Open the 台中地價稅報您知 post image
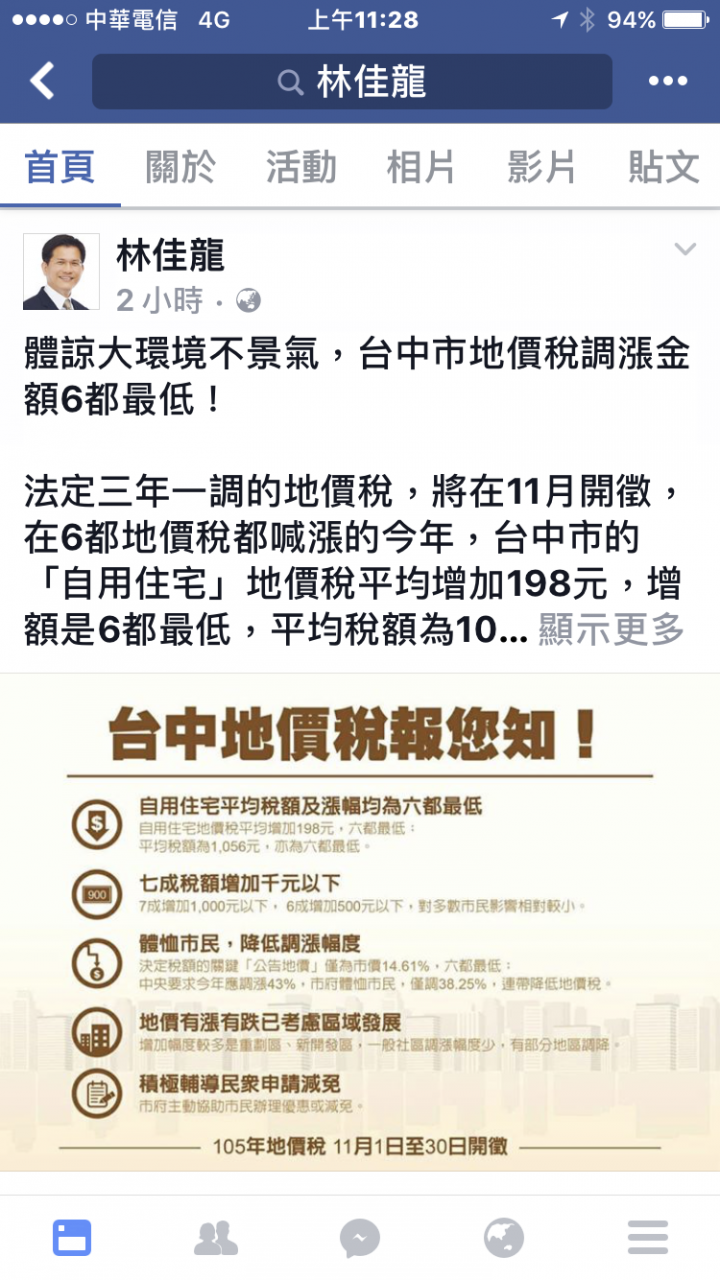 pyautogui.click(x=360, y=920)
